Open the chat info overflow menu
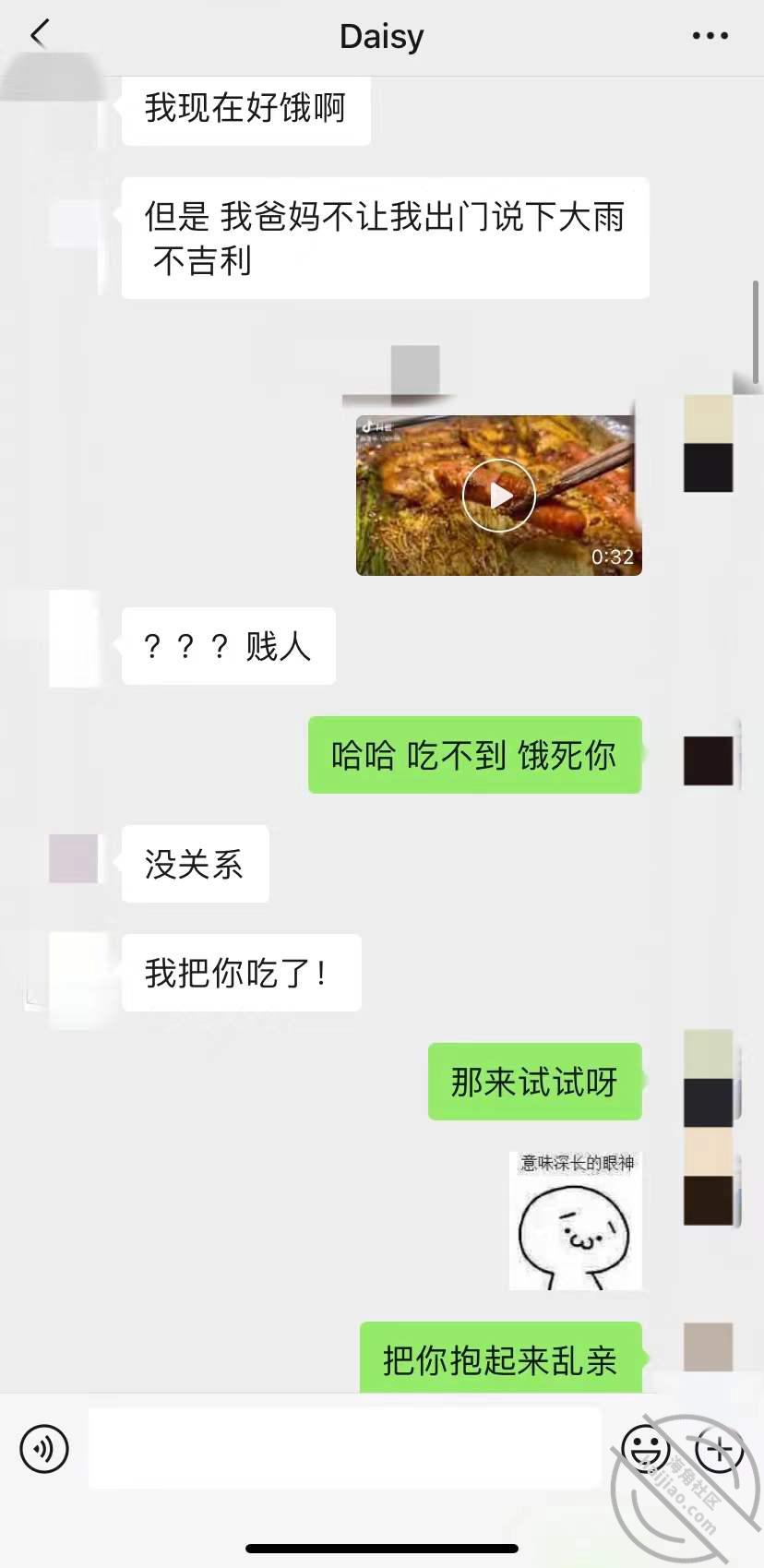 (710, 36)
